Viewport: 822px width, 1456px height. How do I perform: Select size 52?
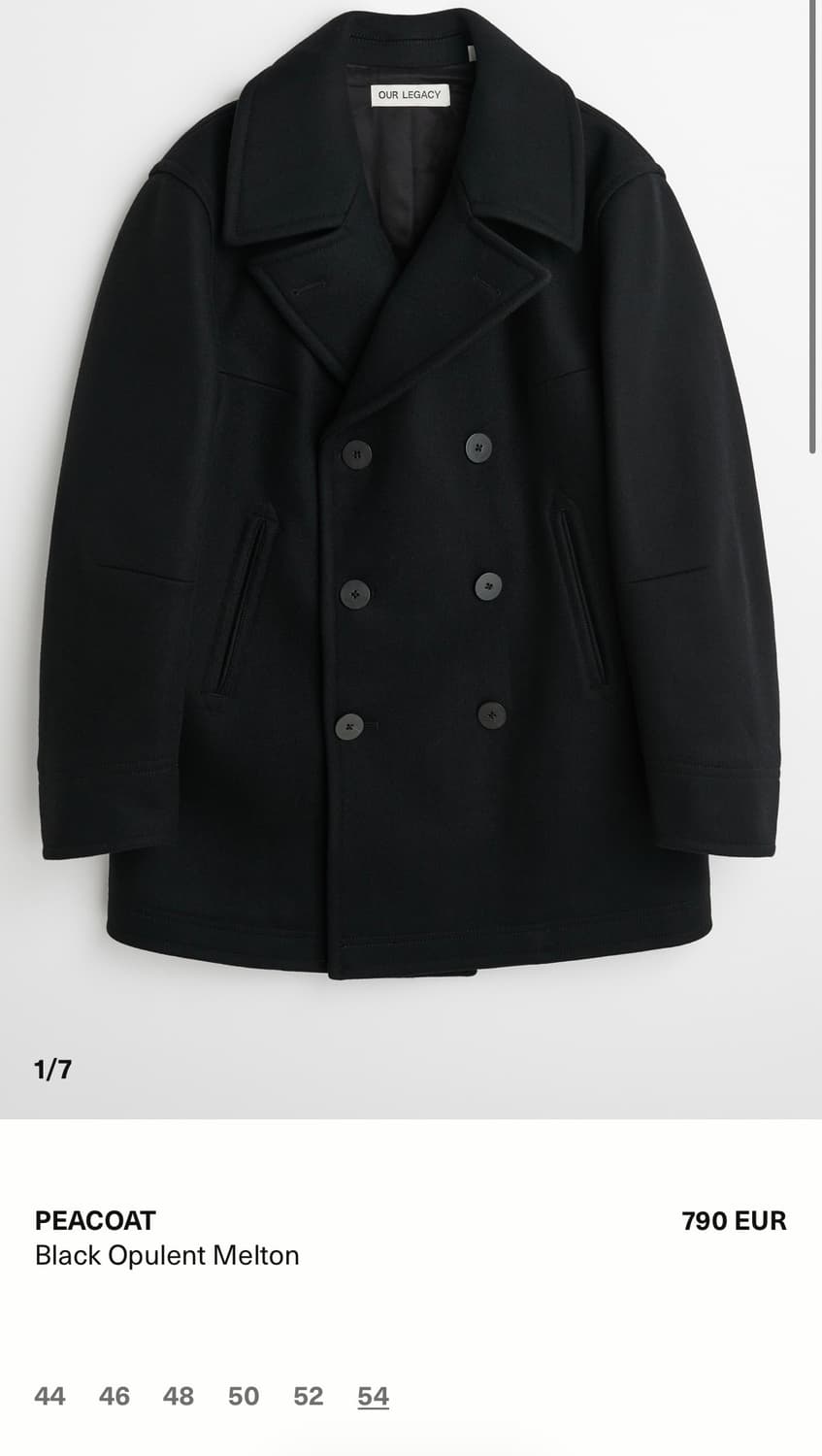[x=309, y=1396]
